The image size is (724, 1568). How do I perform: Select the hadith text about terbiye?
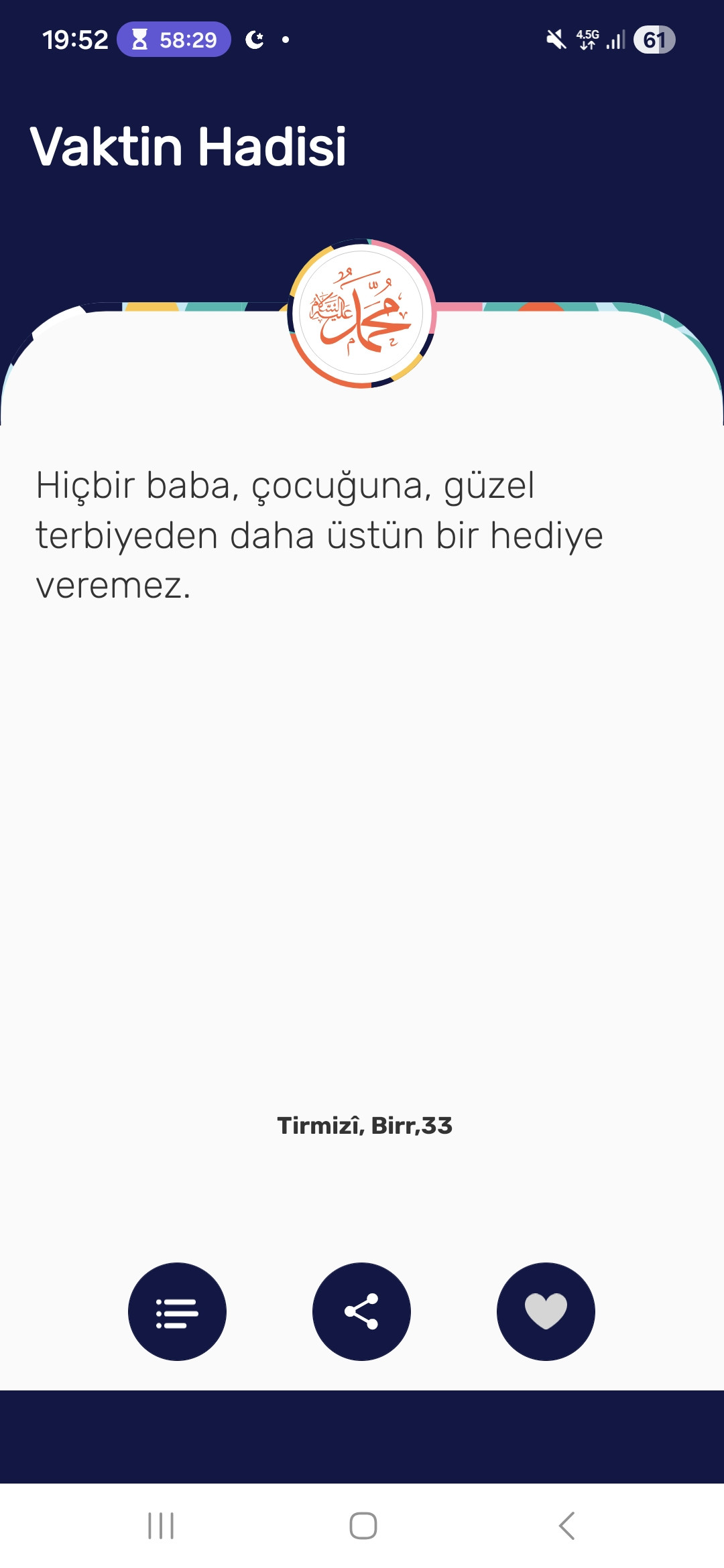coord(319,535)
